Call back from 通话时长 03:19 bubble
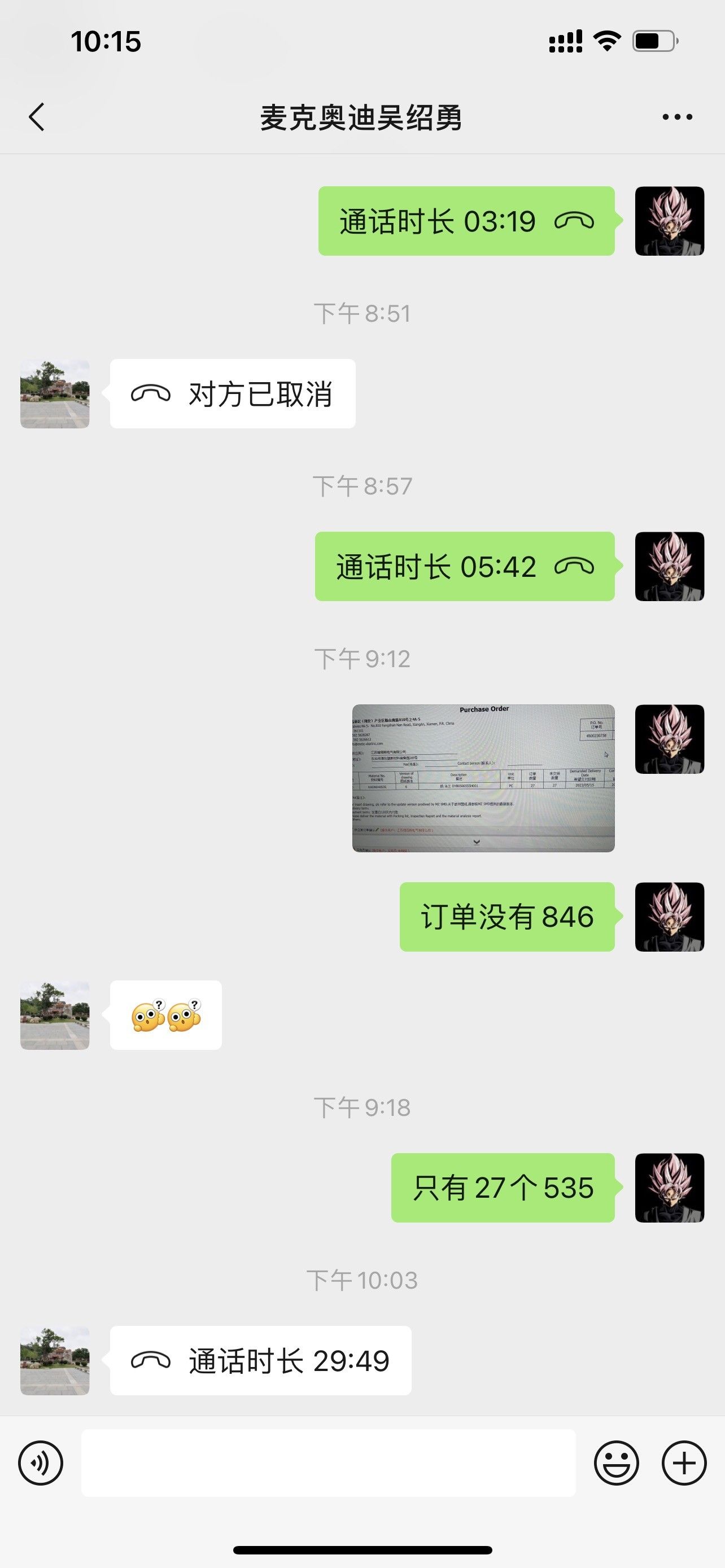This screenshot has width=725, height=1568. [x=466, y=221]
